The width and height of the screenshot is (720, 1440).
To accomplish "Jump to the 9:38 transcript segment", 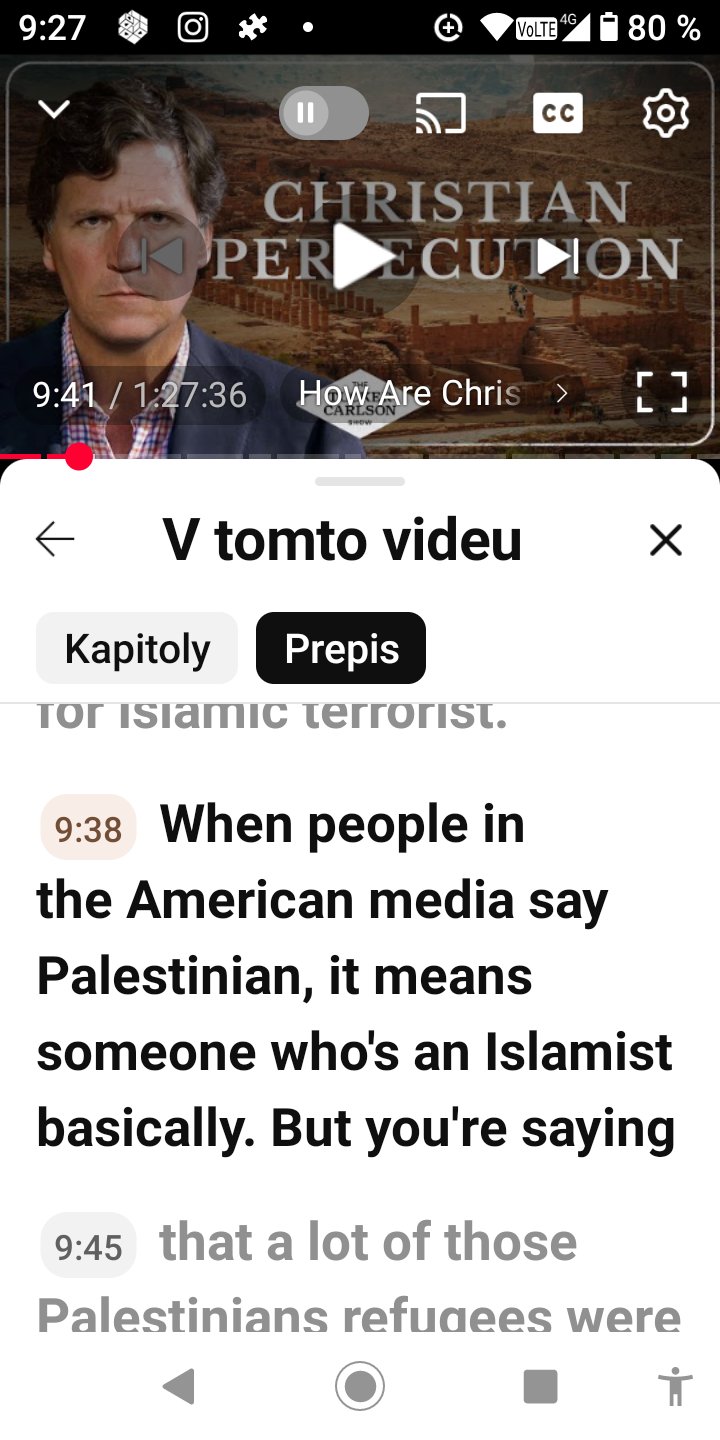I will [x=88, y=828].
